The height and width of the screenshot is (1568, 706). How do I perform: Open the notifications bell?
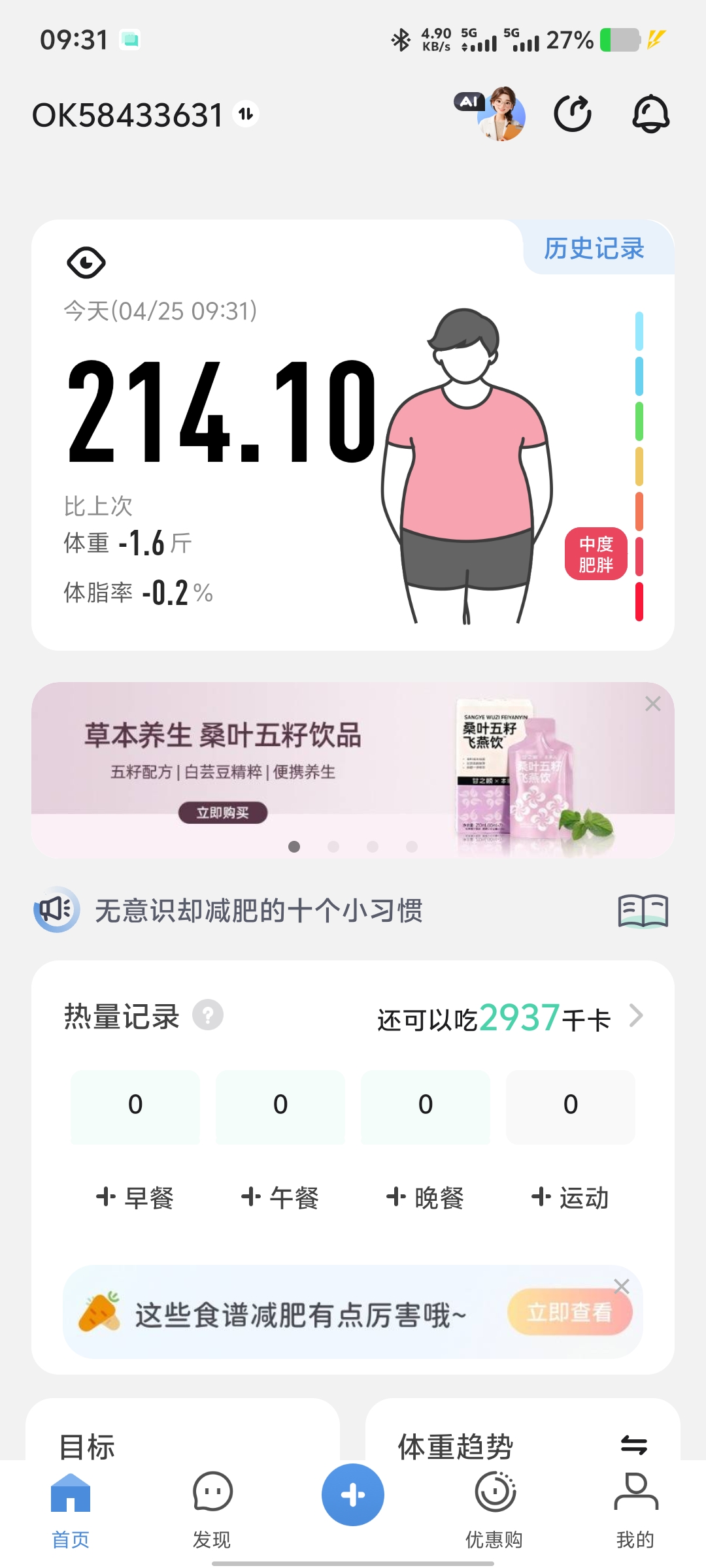(650, 114)
